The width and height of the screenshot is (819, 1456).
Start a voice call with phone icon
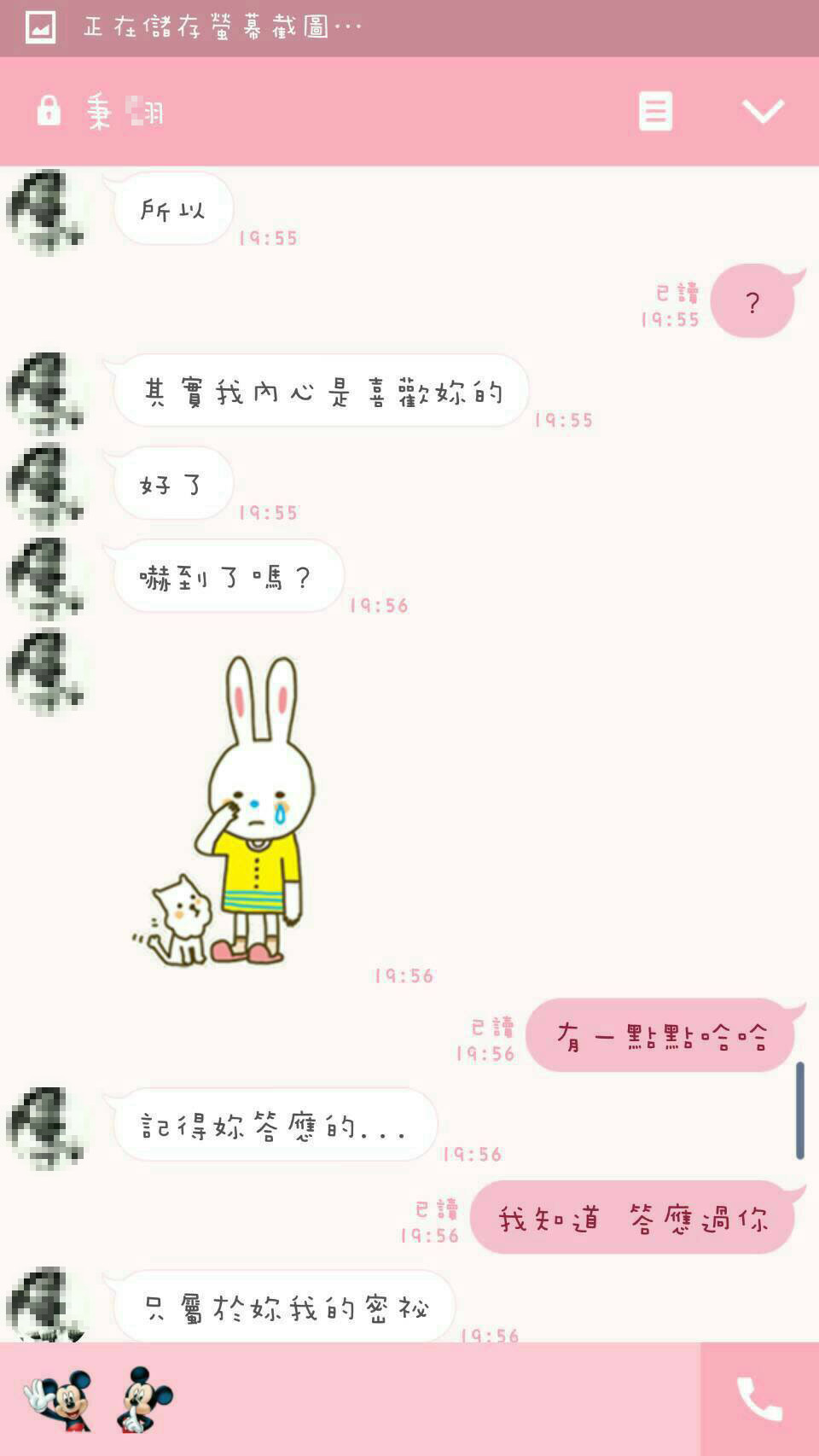[758, 1399]
